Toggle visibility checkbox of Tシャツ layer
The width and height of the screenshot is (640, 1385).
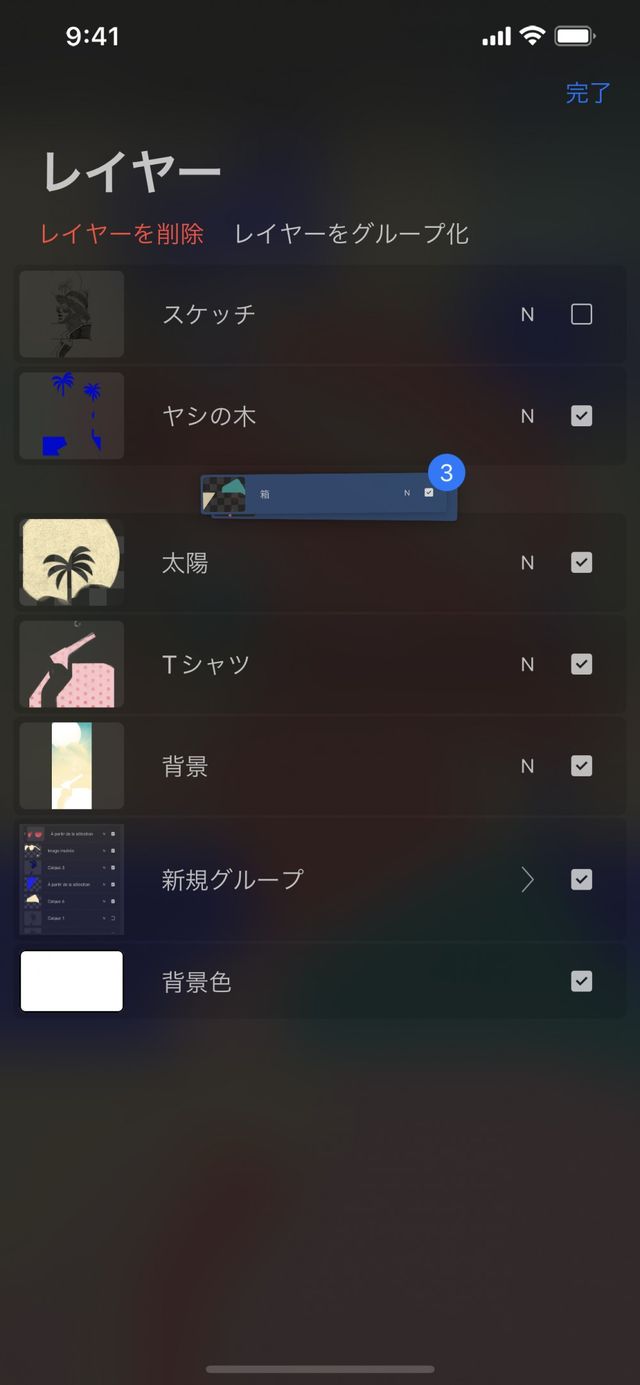pyautogui.click(x=581, y=664)
